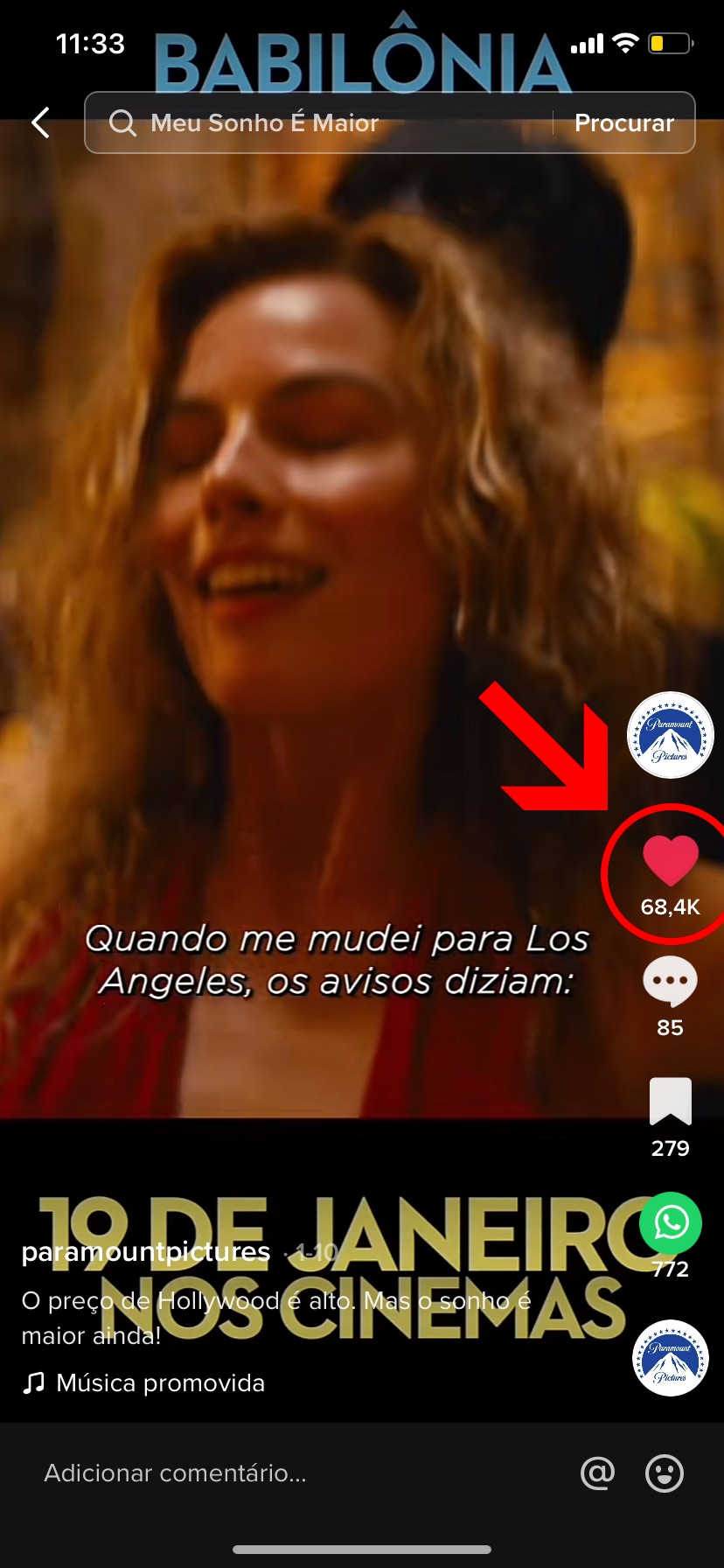Open paramountpictures username link

(146, 1252)
